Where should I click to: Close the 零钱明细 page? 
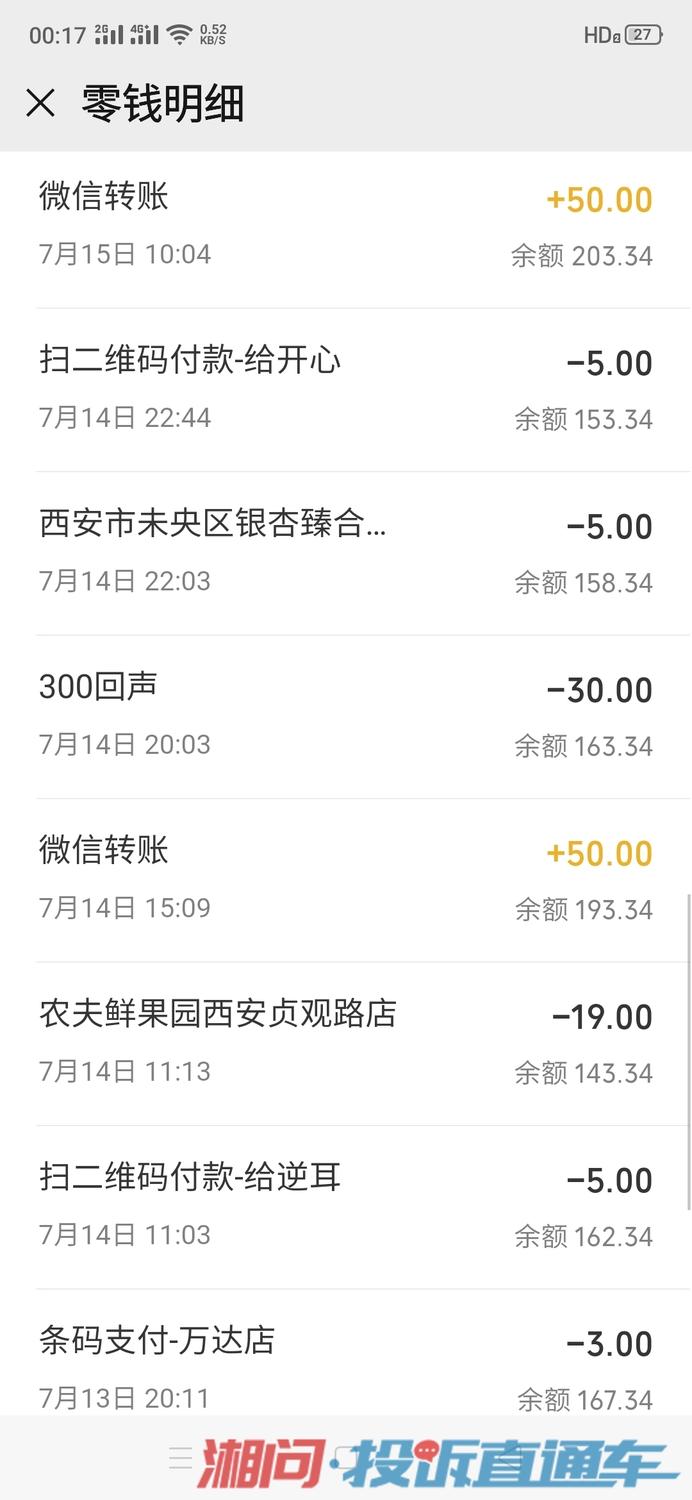40,103
